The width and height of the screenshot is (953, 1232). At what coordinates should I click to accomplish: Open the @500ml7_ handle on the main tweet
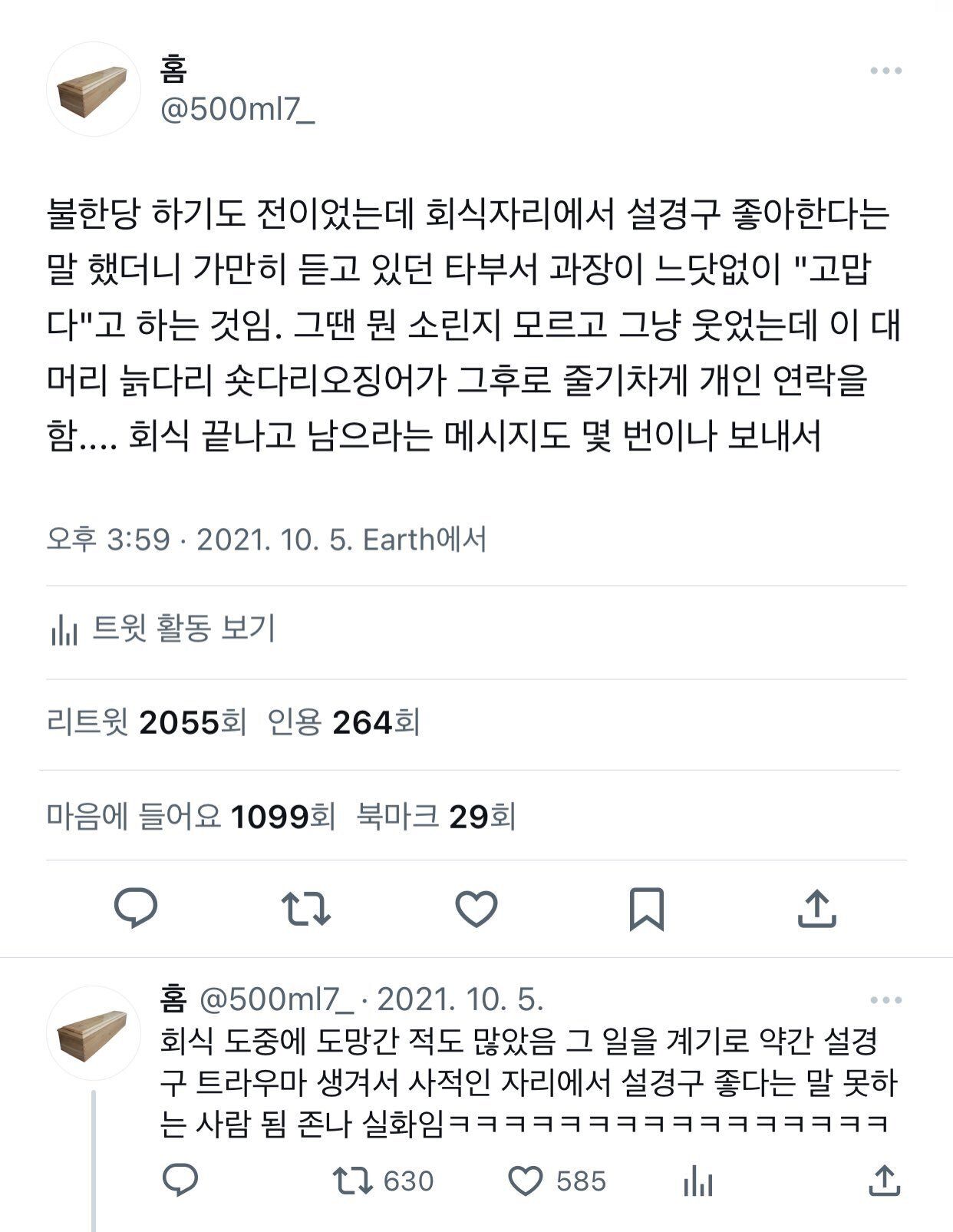237,111
